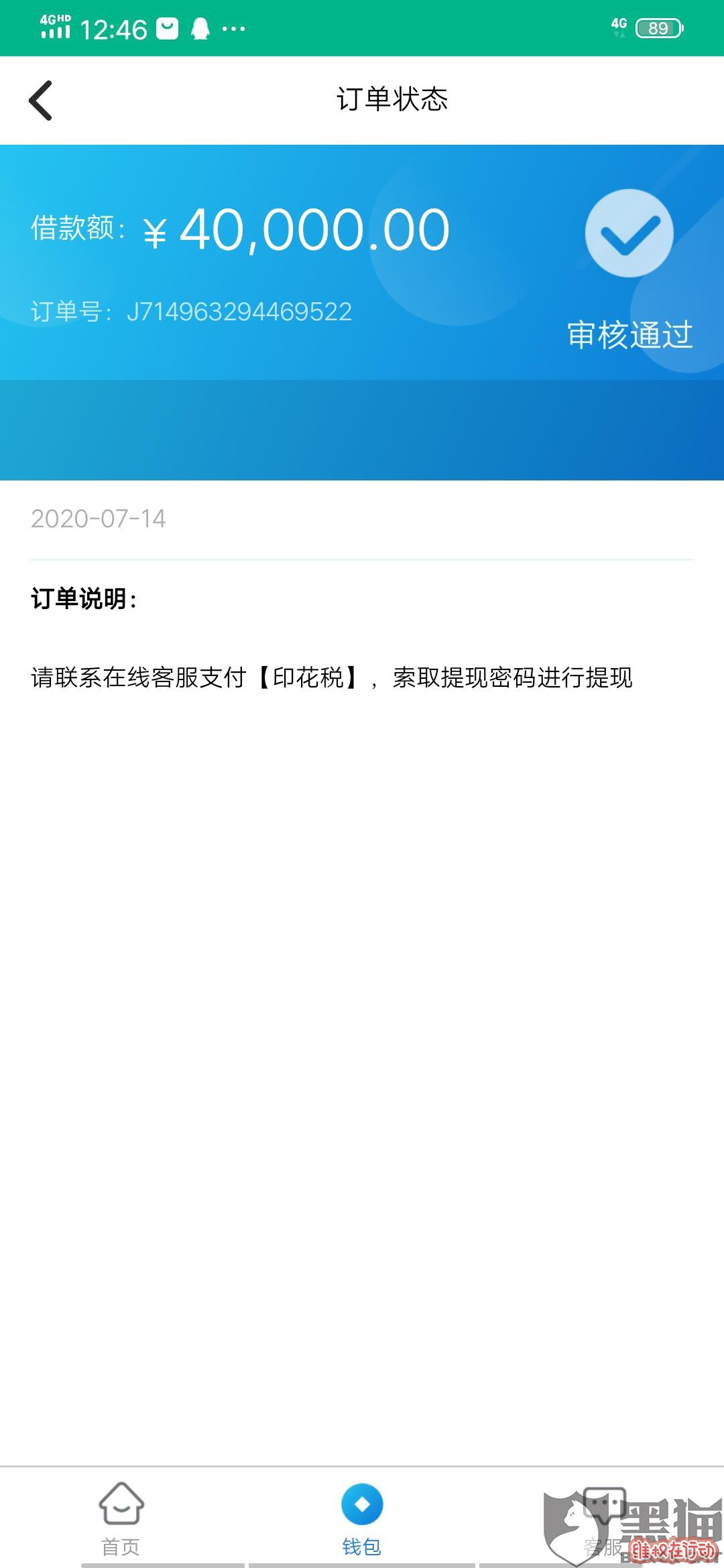Go back from the 订单状态 page
The width and height of the screenshot is (724, 1568).
[40, 101]
